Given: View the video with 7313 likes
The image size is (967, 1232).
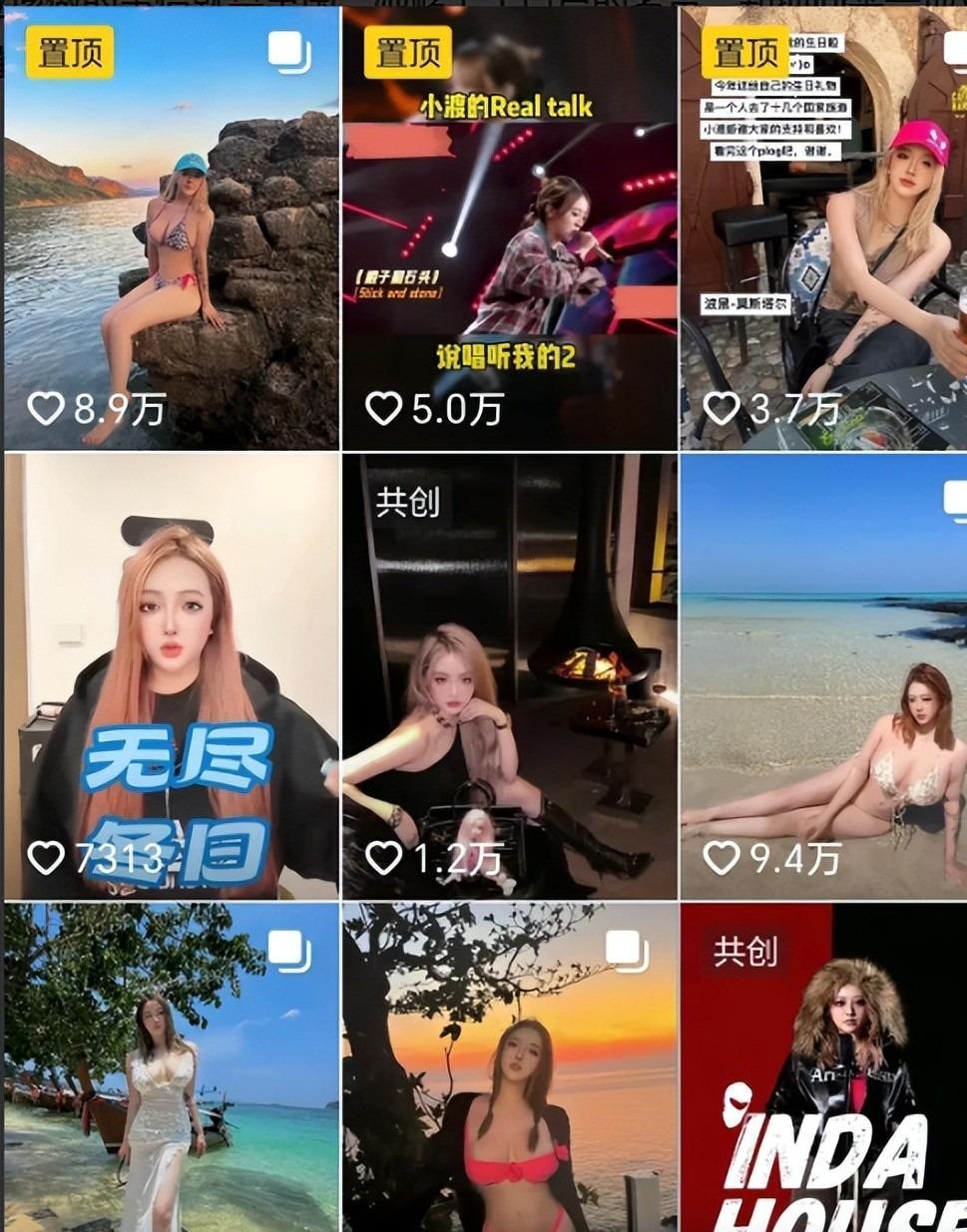Looking at the screenshot, I should (x=171, y=676).
